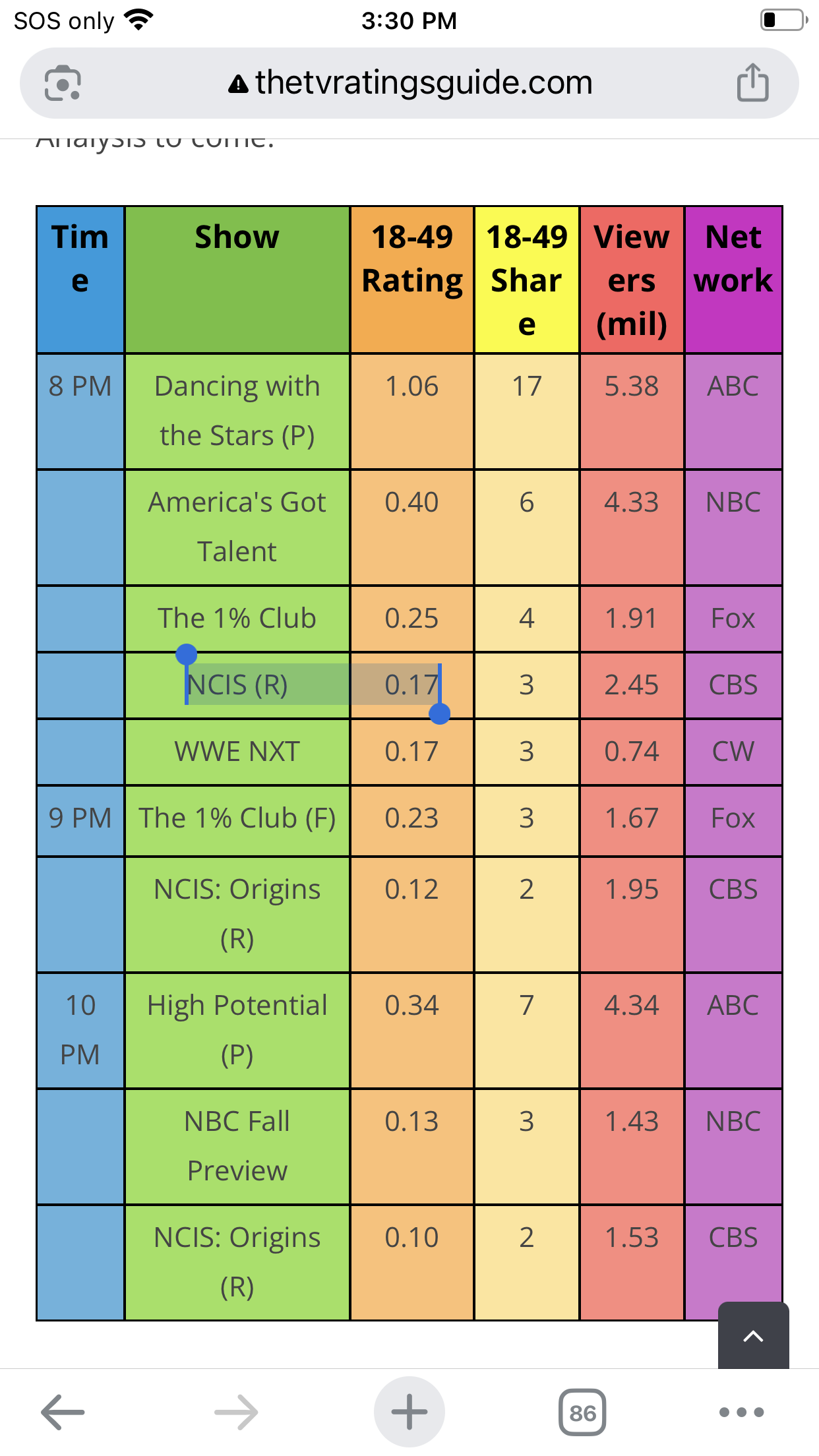Open the browser overflow menu
The width and height of the screenshot is (819, 1456).
click(x=741, y=1412)
